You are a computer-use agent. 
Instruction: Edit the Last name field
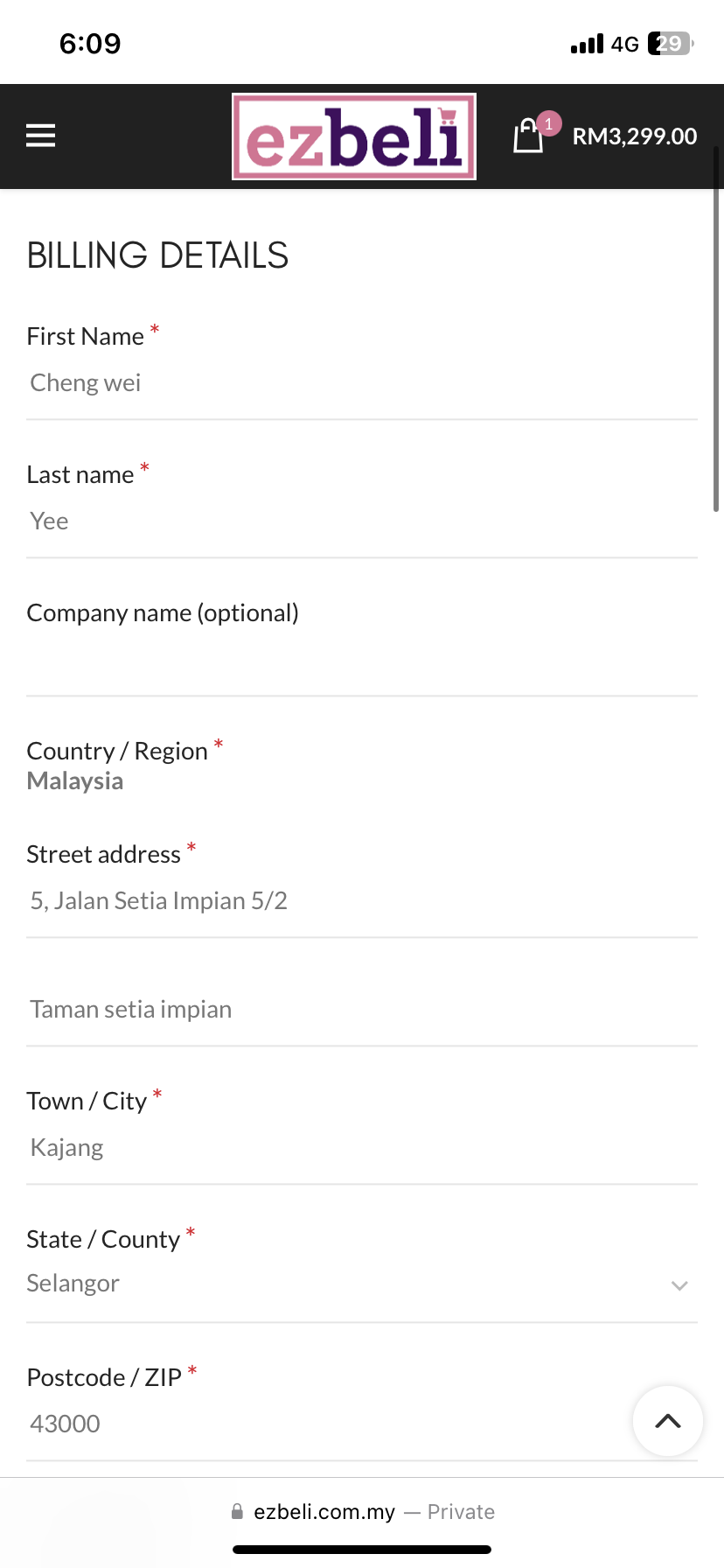[x=361, y=521]
